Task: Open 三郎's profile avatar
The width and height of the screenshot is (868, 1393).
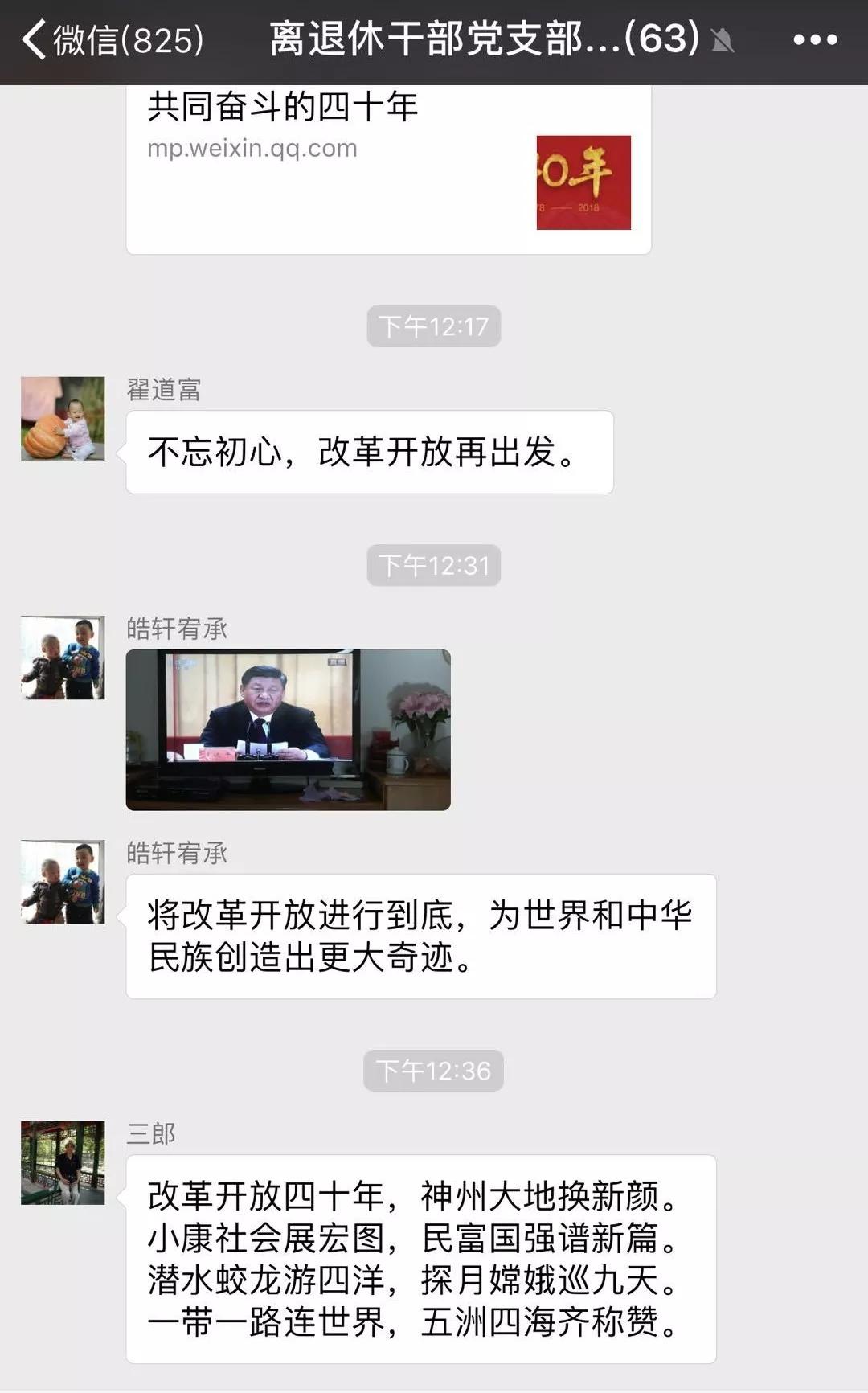Action: [63, 1162]
